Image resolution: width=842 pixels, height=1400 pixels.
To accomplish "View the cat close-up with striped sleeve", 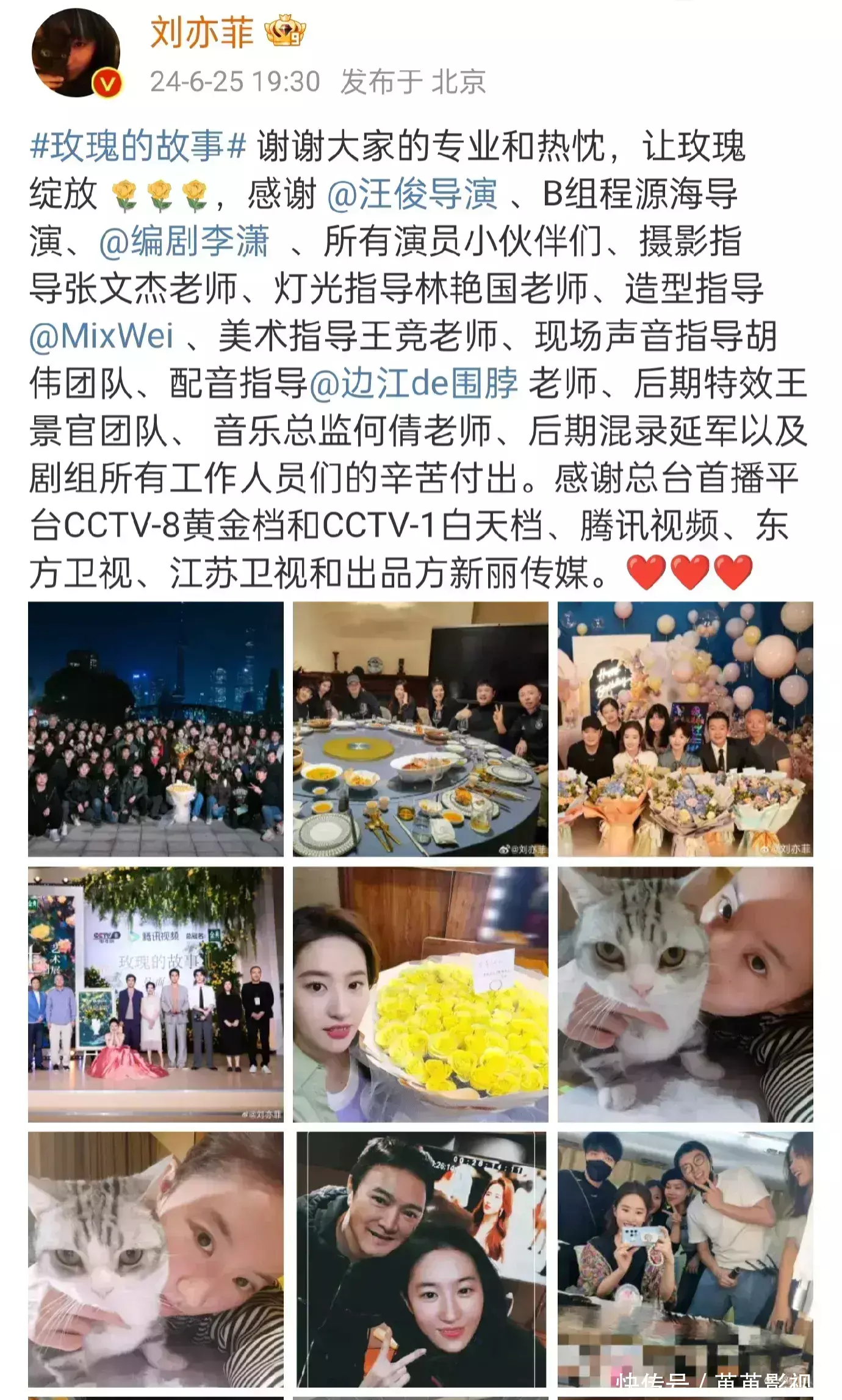I will 156,1259.
